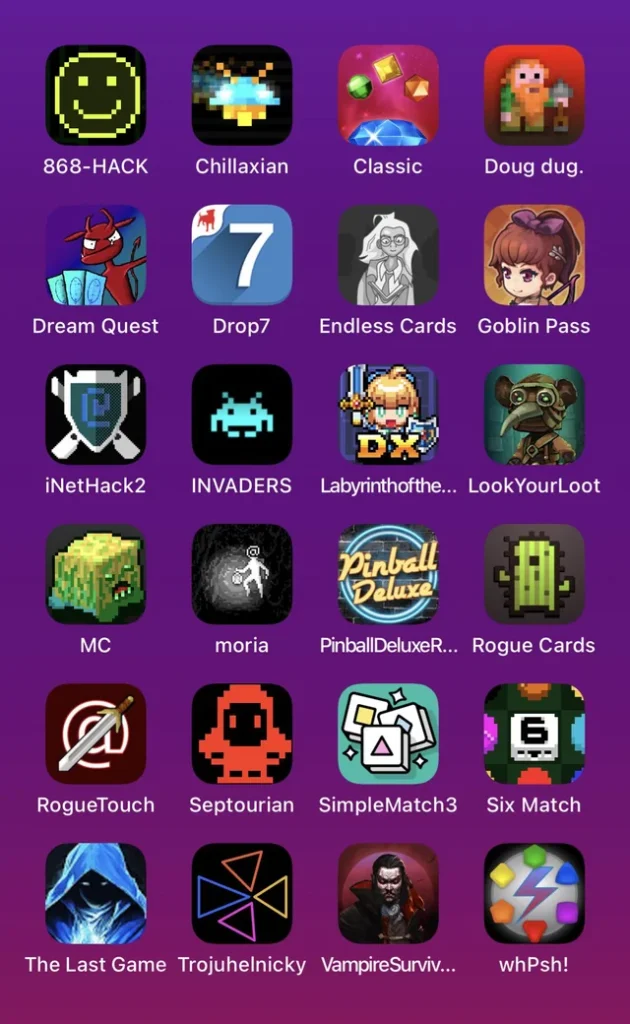Viewport: 630px width, 1024px height.
Task: Launch the Chillaxian game
Action: click(242, 95)
